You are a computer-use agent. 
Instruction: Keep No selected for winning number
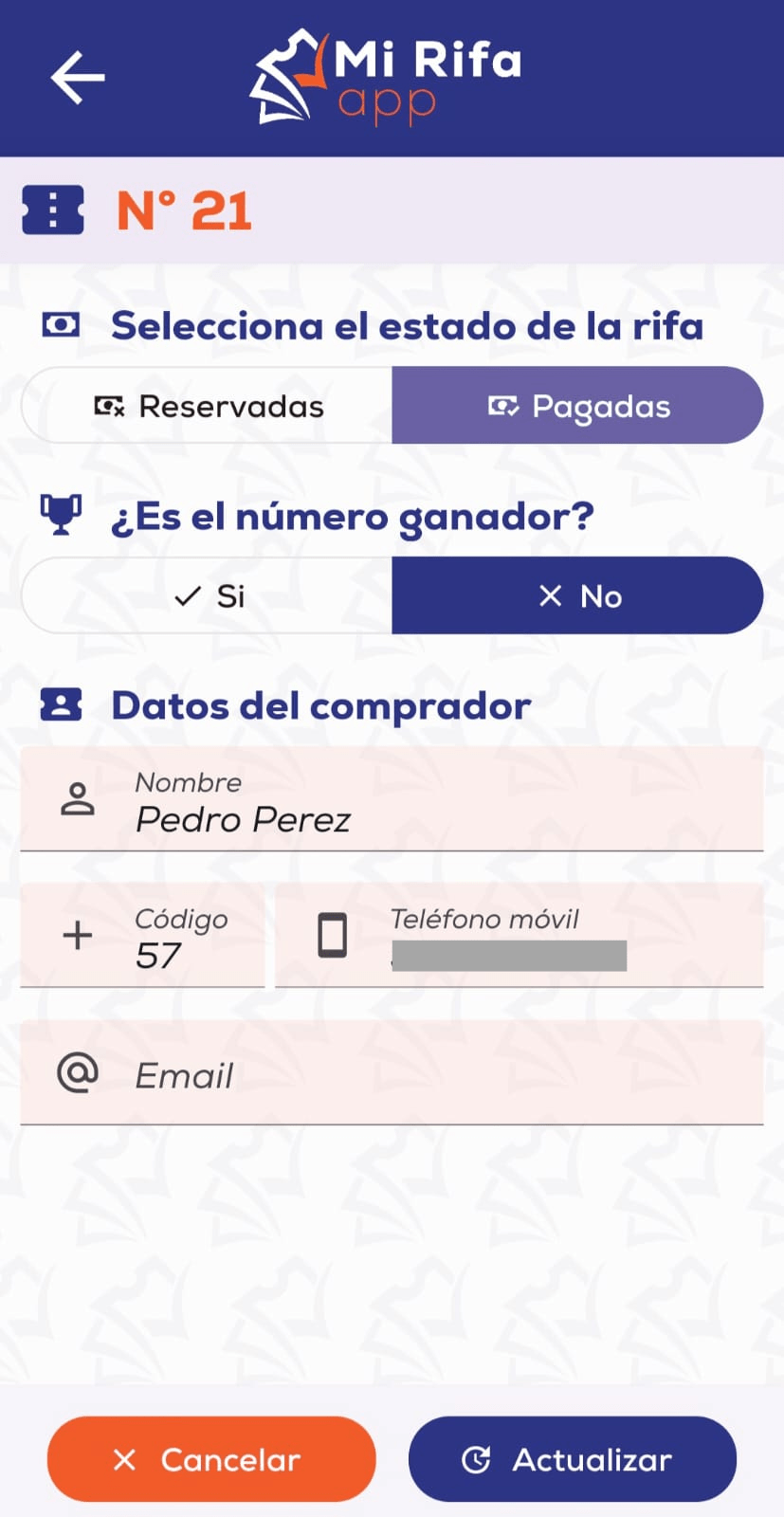point(577,595)
